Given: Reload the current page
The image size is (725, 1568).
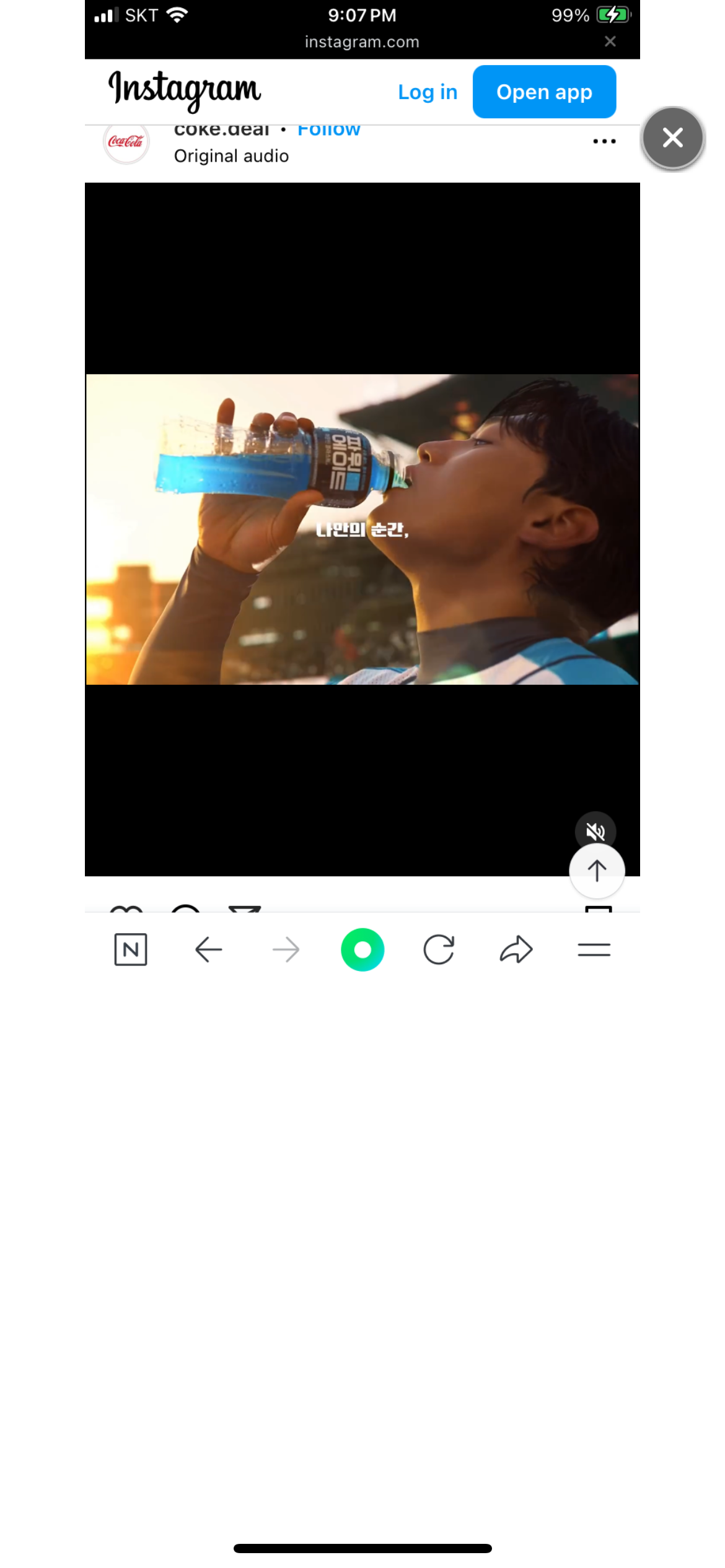Looking at the screenshot, I should (x=439, y=949).
